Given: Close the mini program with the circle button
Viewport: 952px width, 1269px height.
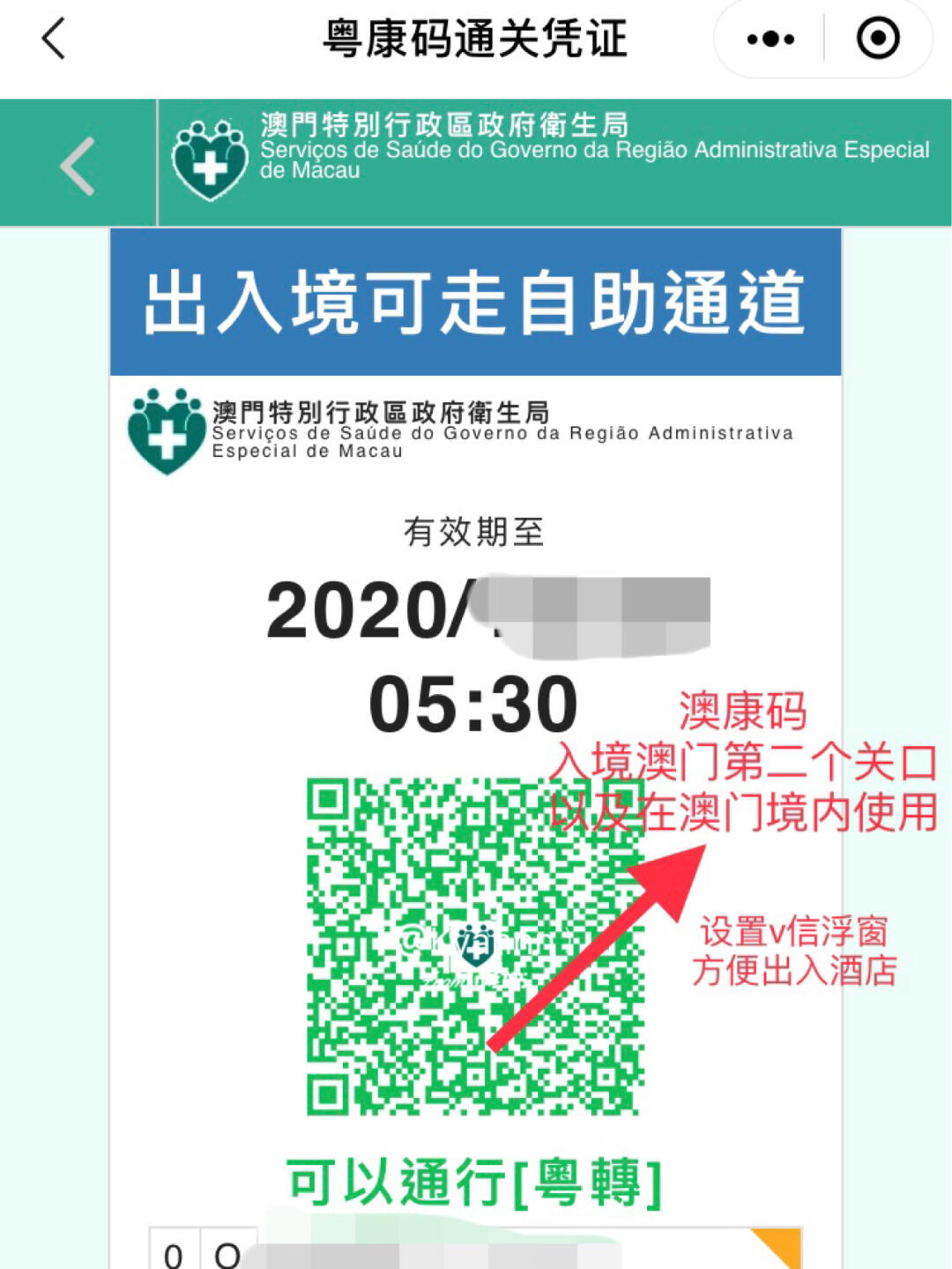Looking at the screenshot, I should (878, 40).
